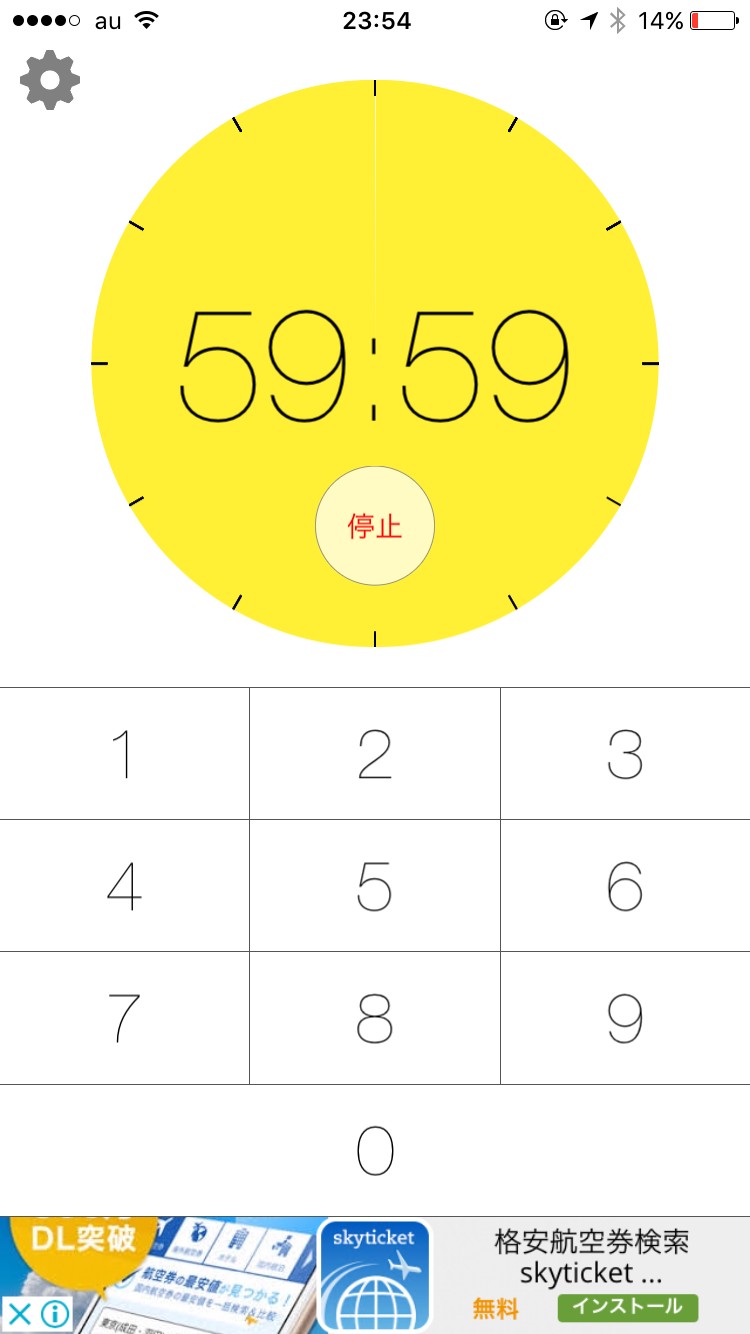
Task: Dismiss the ad banner with X
Action: coord(18,1313)
